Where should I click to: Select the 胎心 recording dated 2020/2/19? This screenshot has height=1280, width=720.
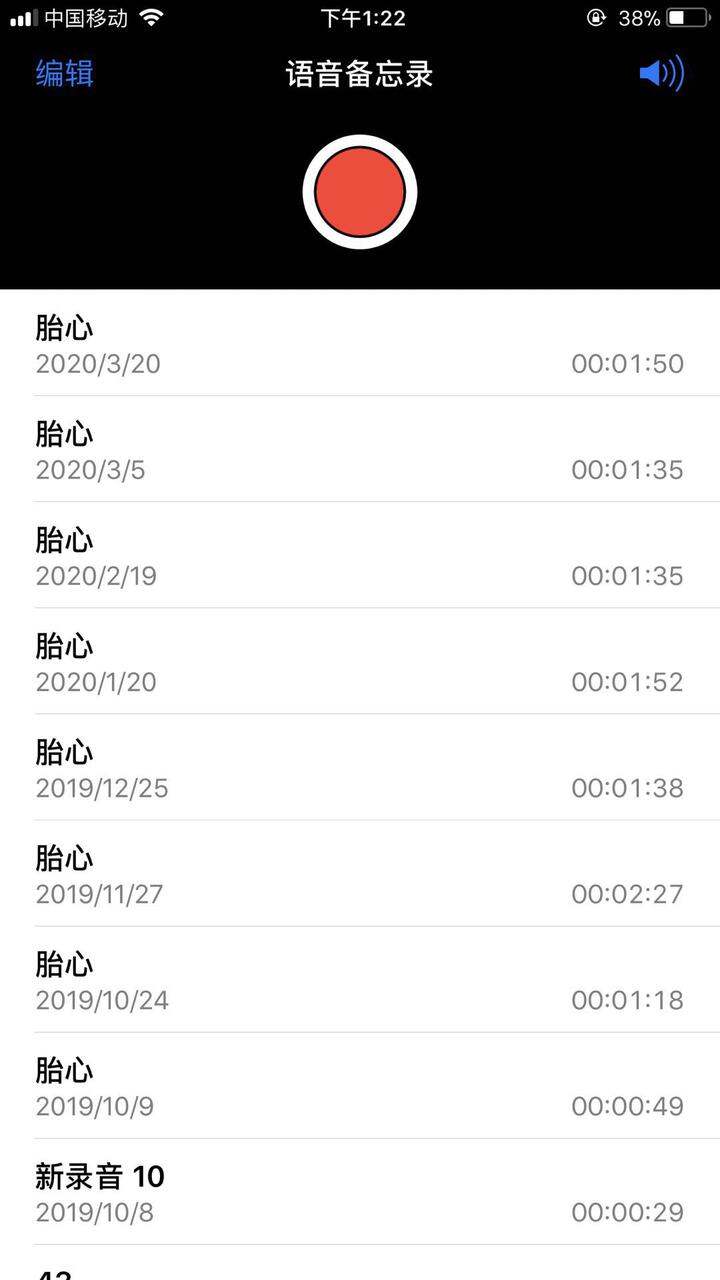point(360,555)
